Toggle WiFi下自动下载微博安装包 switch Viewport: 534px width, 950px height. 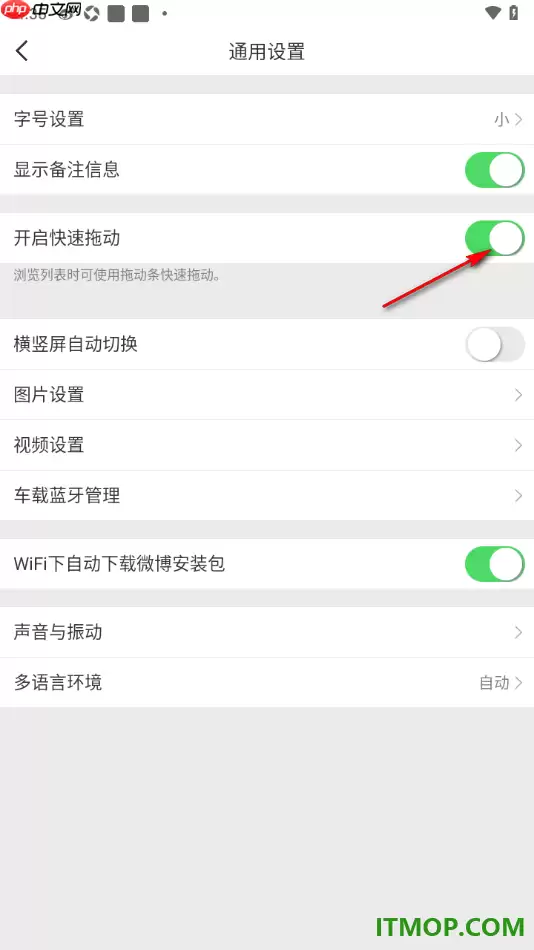pos(495,564)
